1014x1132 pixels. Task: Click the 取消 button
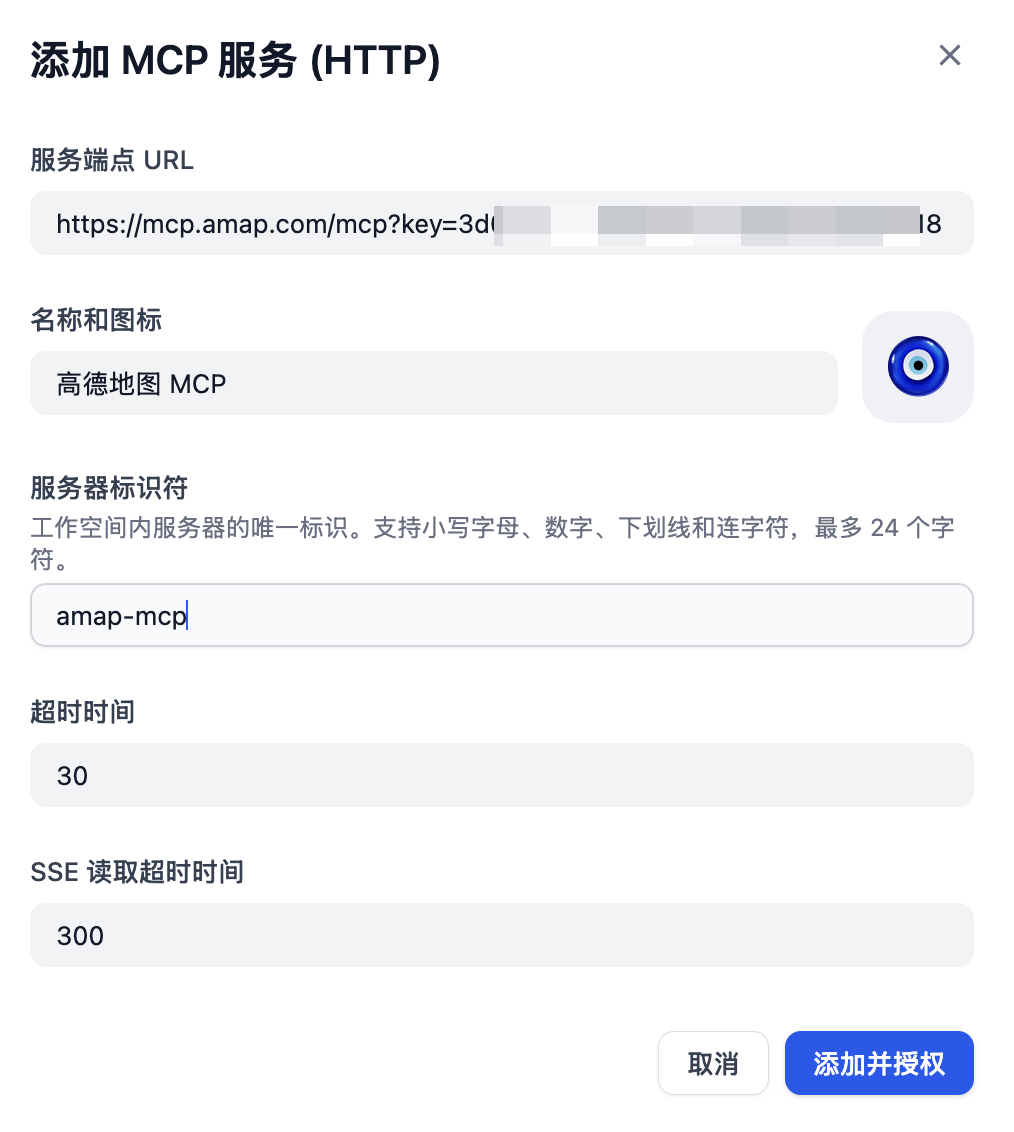click(713, 1063)
